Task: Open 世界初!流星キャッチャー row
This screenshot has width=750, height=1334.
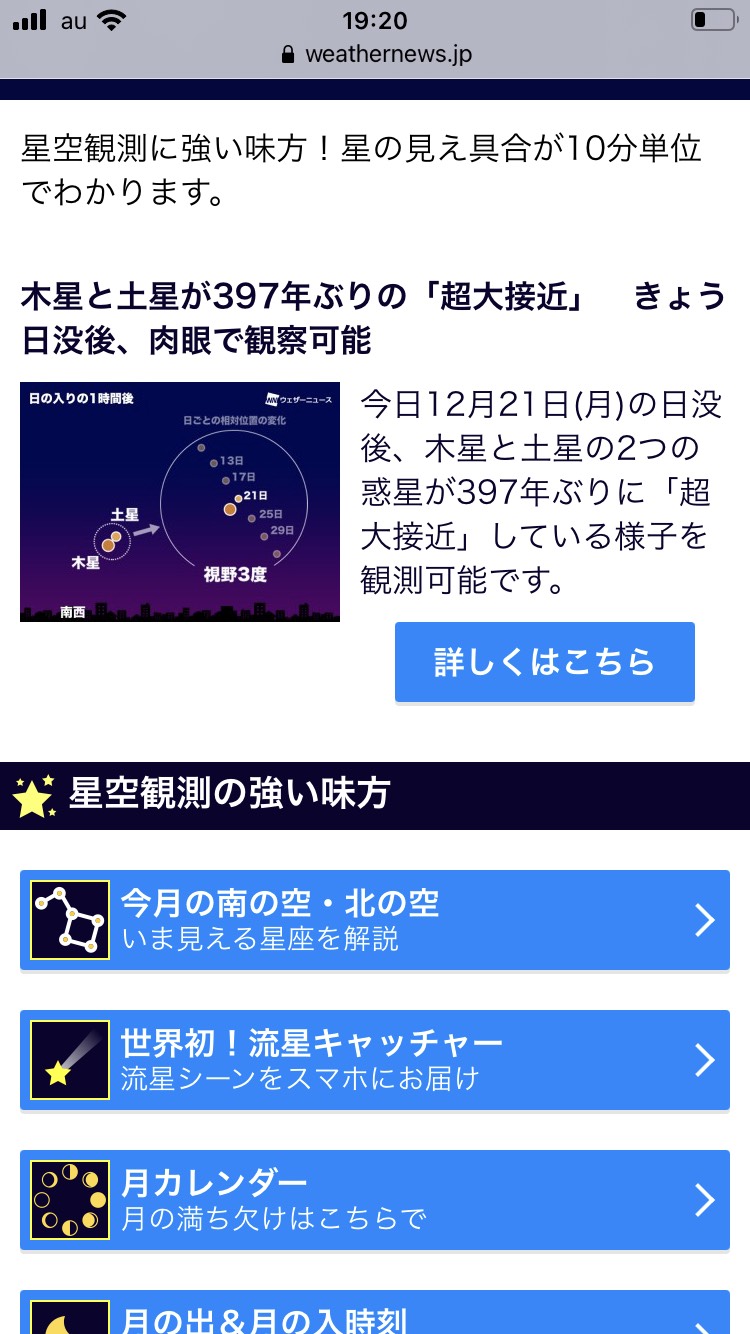Action: click(375, 1060)
